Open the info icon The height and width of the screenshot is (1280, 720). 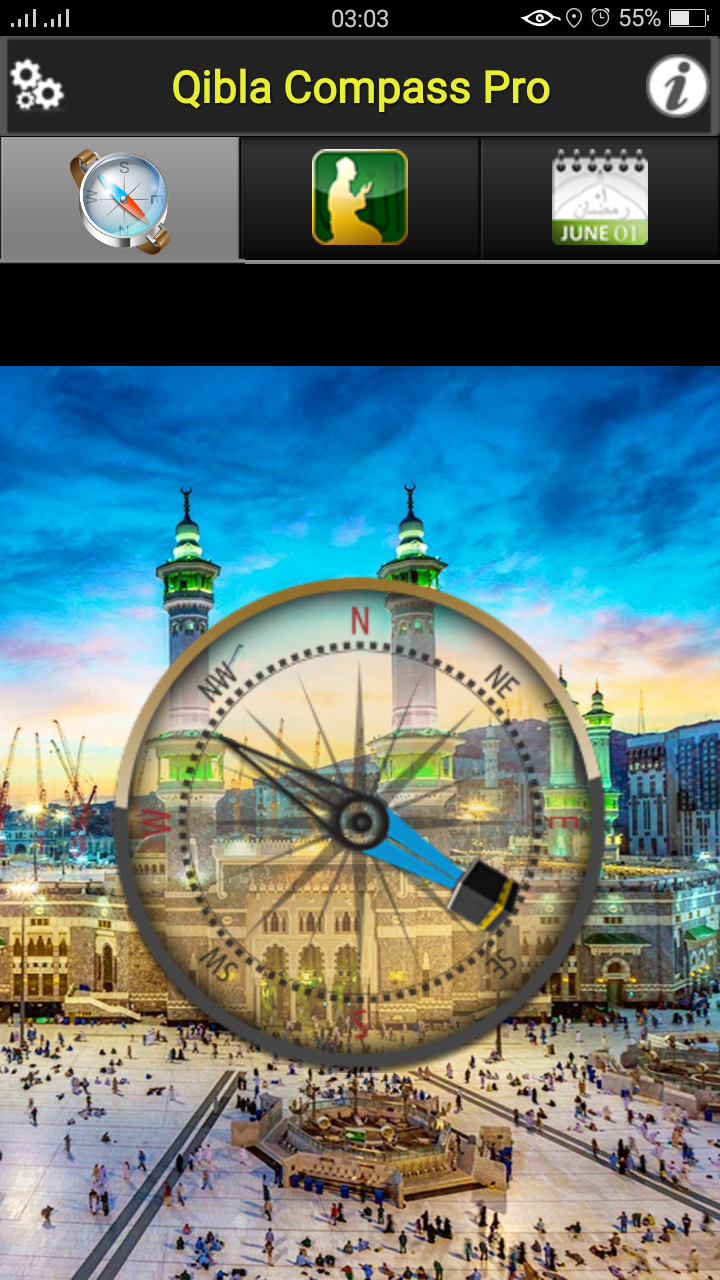click(678, 86)
